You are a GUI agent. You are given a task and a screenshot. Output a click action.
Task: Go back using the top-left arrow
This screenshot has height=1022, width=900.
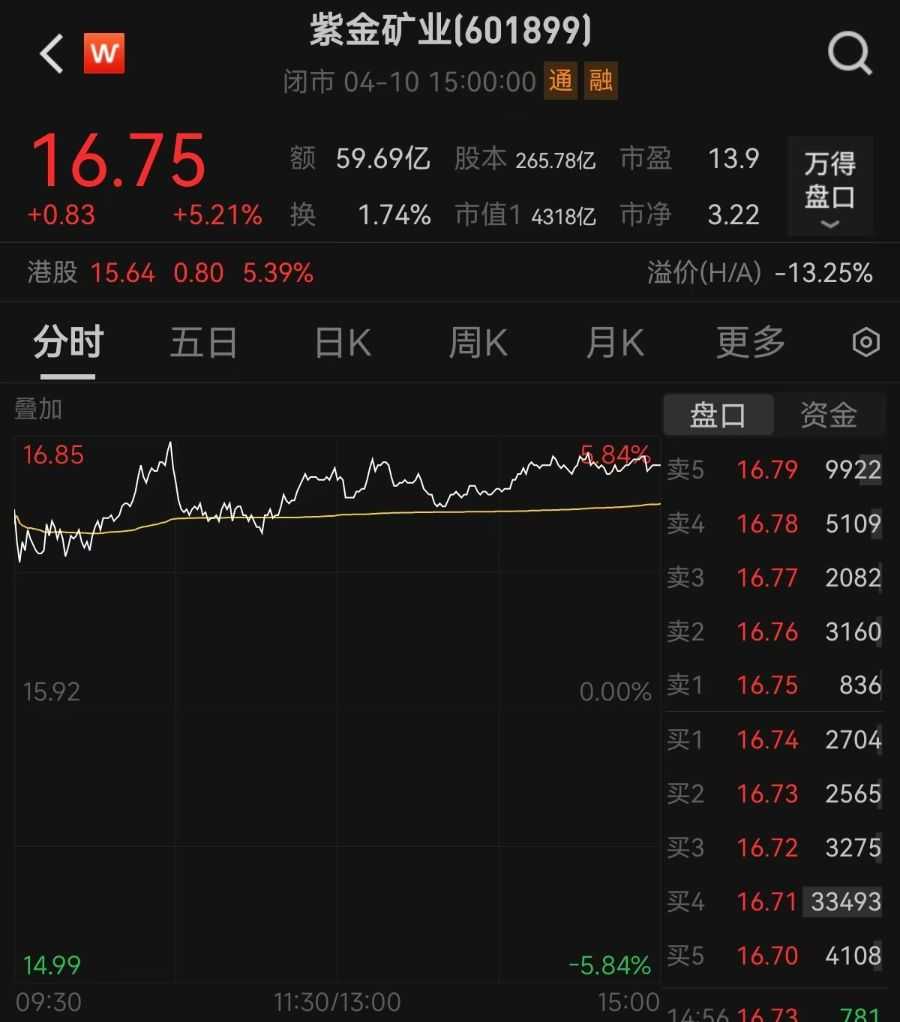click(51, 54)
